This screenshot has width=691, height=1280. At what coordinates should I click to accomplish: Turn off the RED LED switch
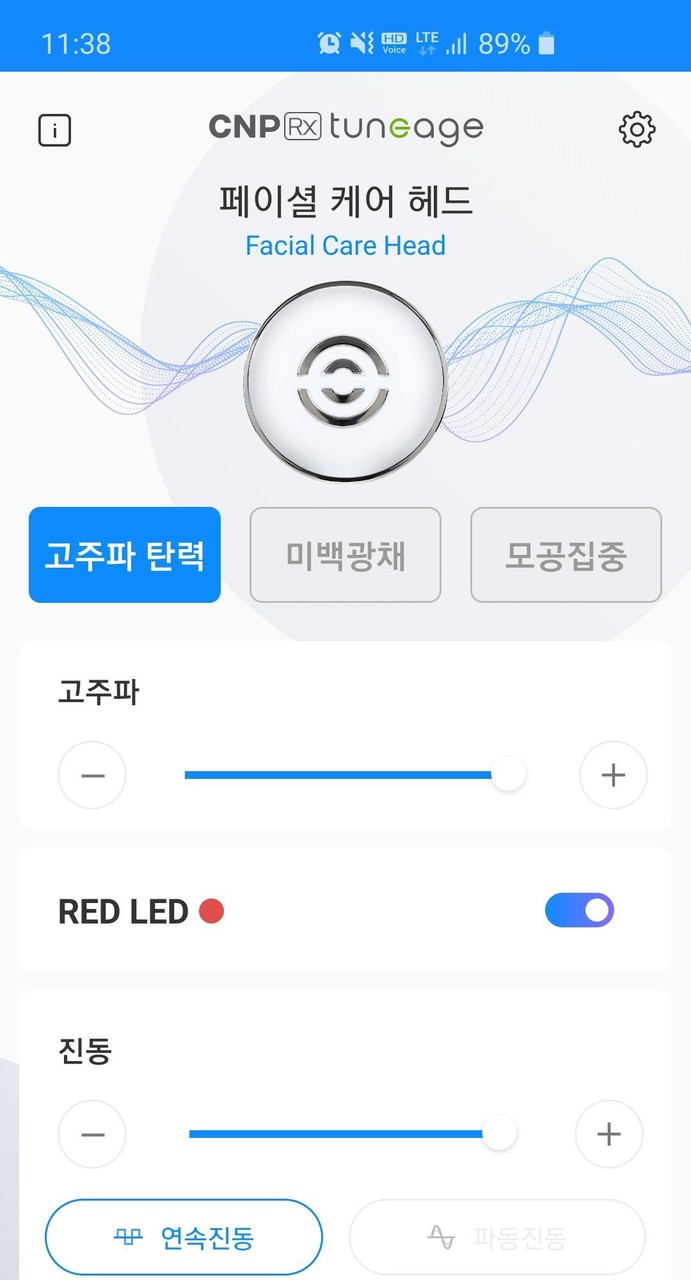tap(579, 910)
